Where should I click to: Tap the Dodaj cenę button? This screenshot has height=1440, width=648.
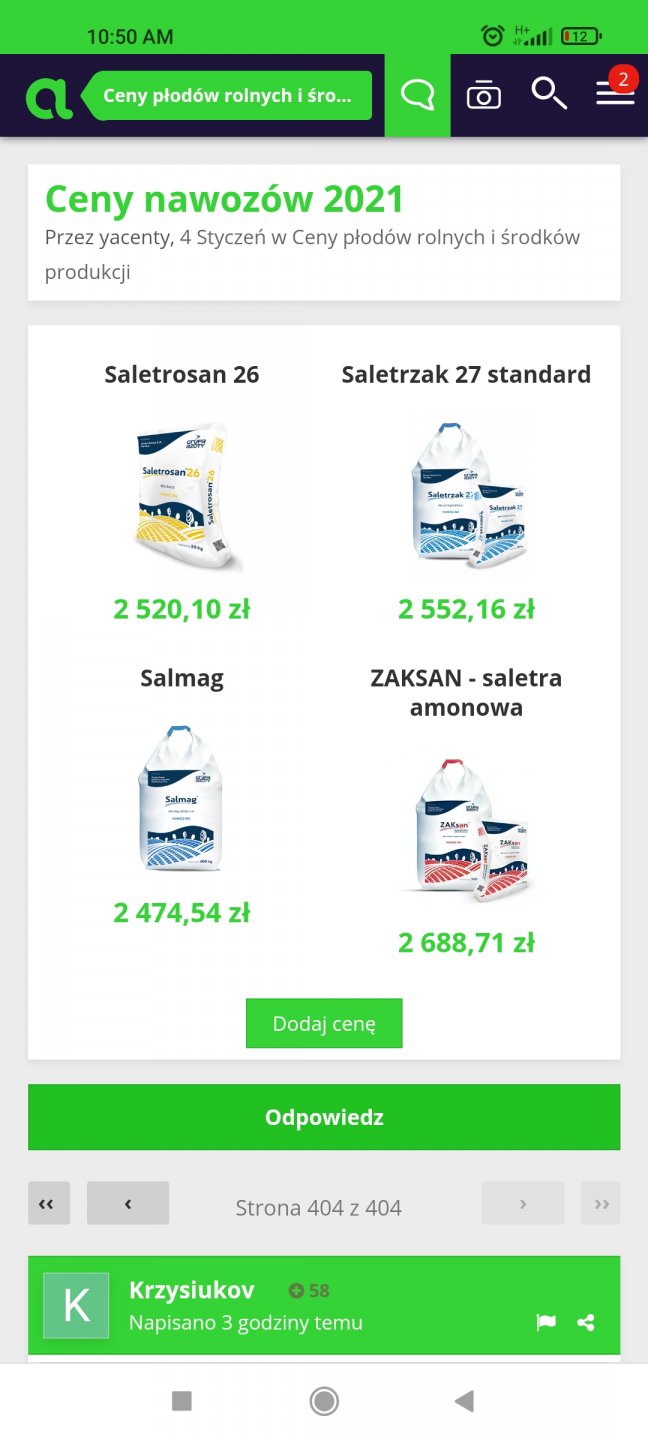324,1023
